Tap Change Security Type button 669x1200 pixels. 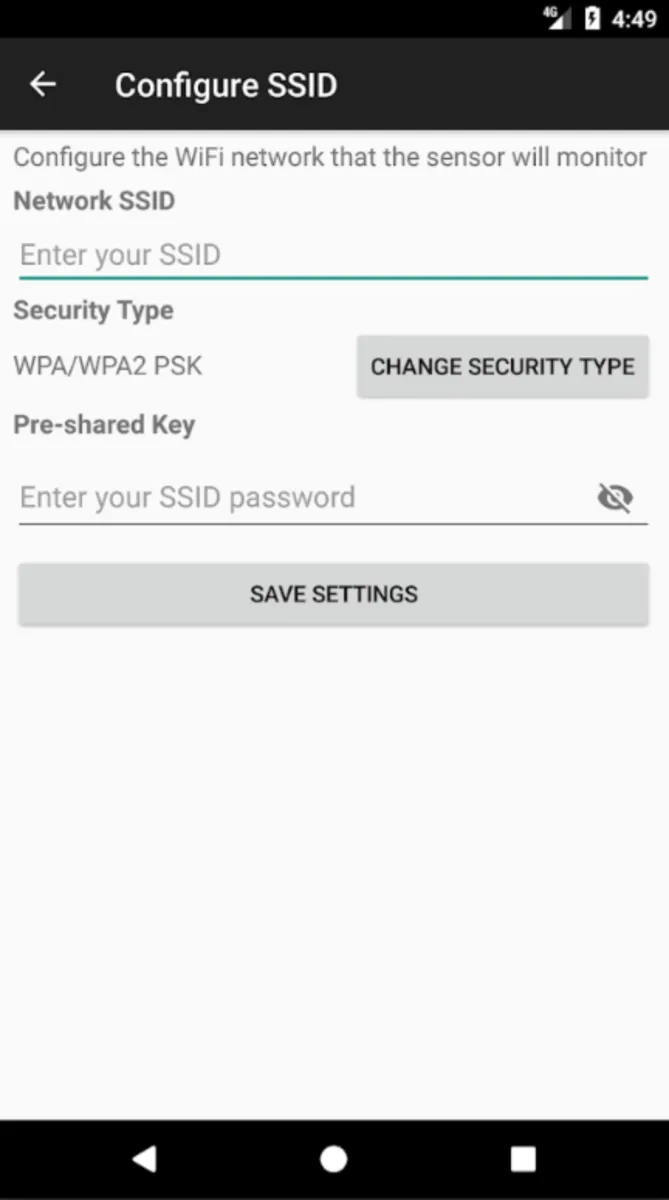point(502,366)
